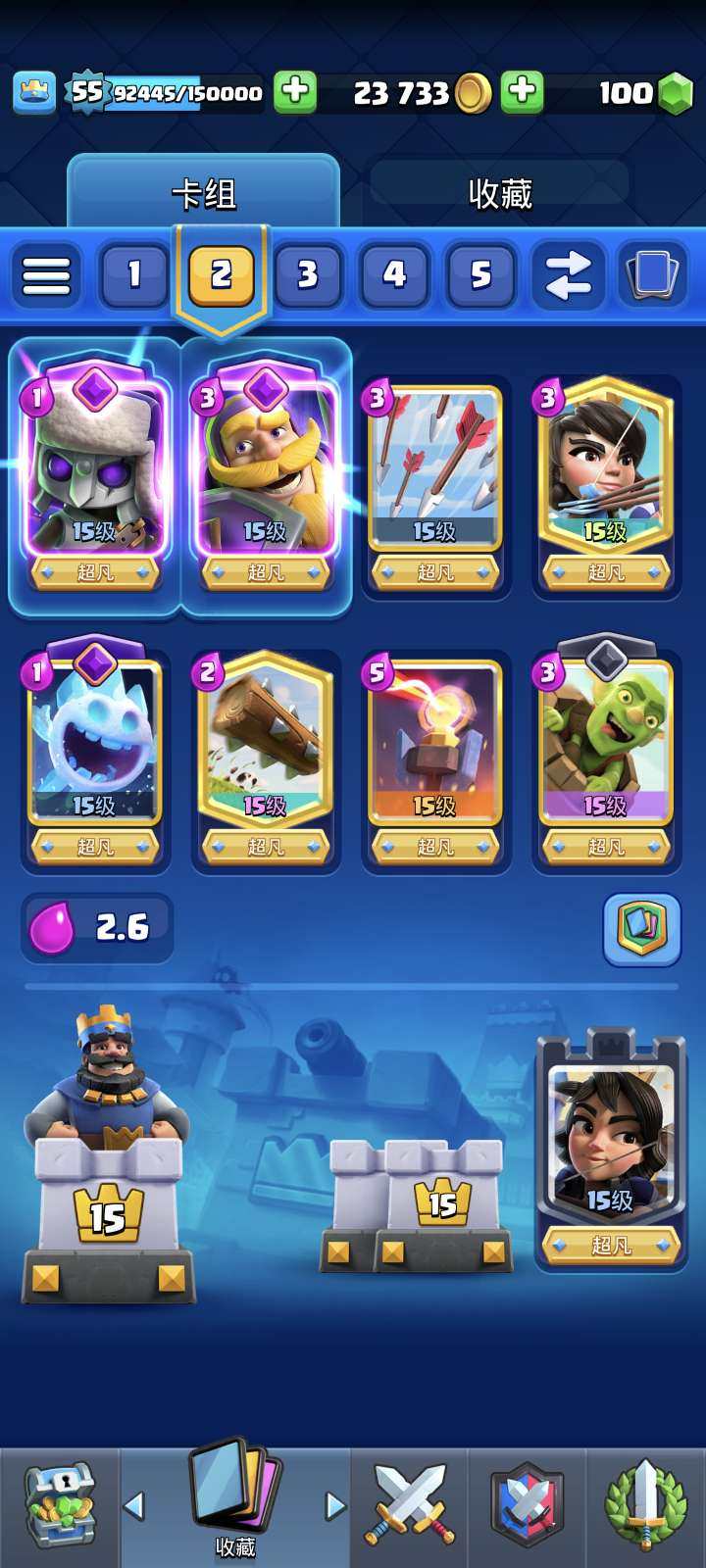Image resolution: width=706 pixels, height=1568 pixels.
Task: Select the Log spell card
Action: (265, 745)
